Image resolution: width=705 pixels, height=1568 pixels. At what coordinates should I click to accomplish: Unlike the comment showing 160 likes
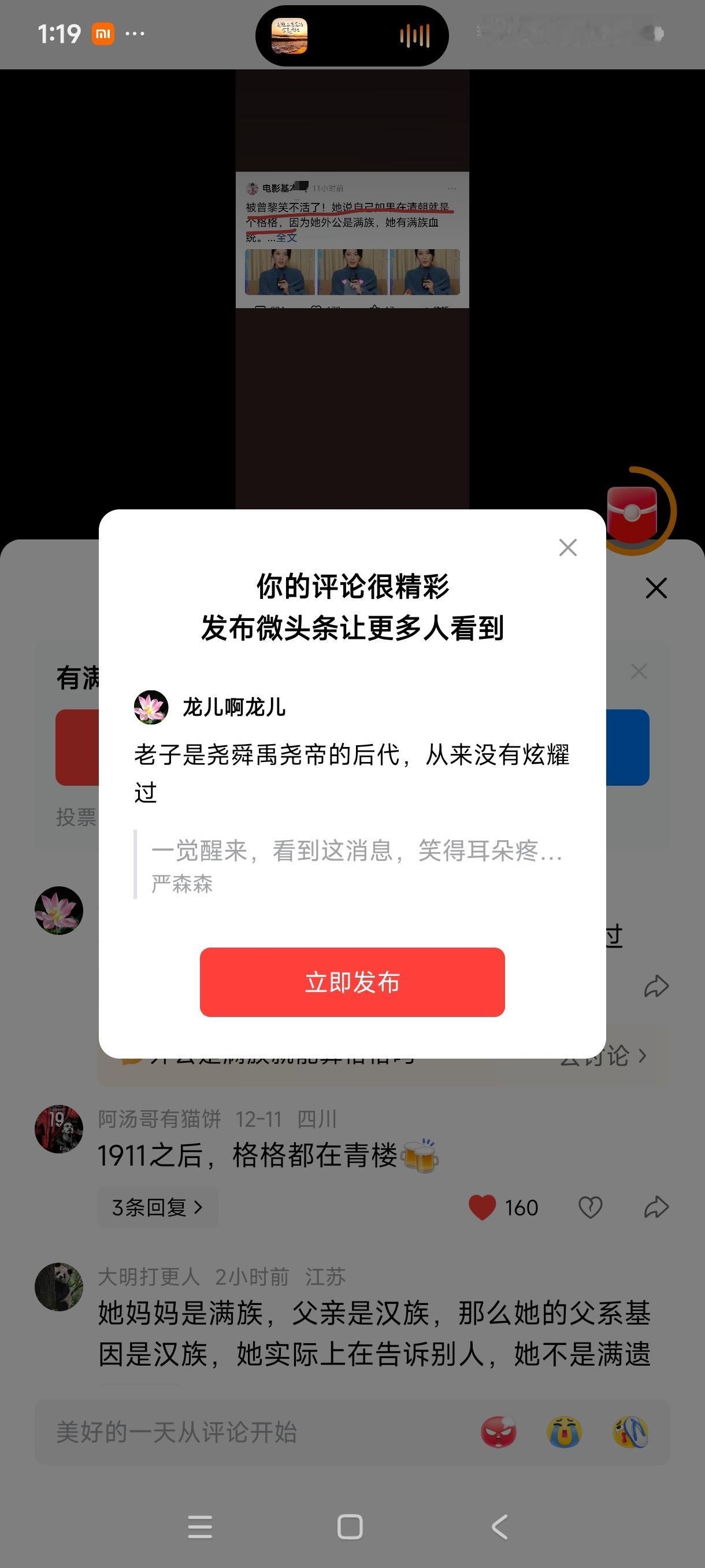[482, 1207]
